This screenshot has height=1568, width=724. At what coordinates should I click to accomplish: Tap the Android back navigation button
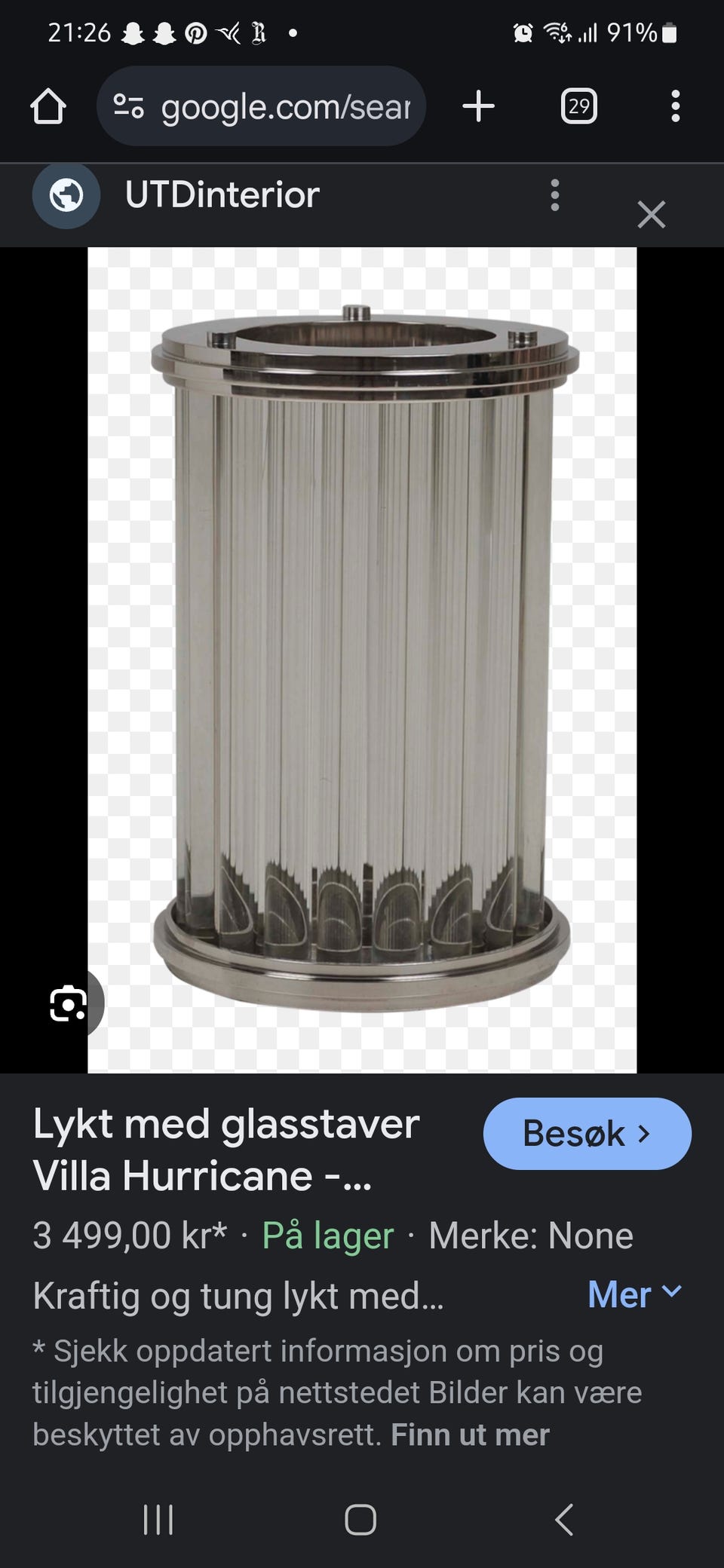pos(564,1521)
